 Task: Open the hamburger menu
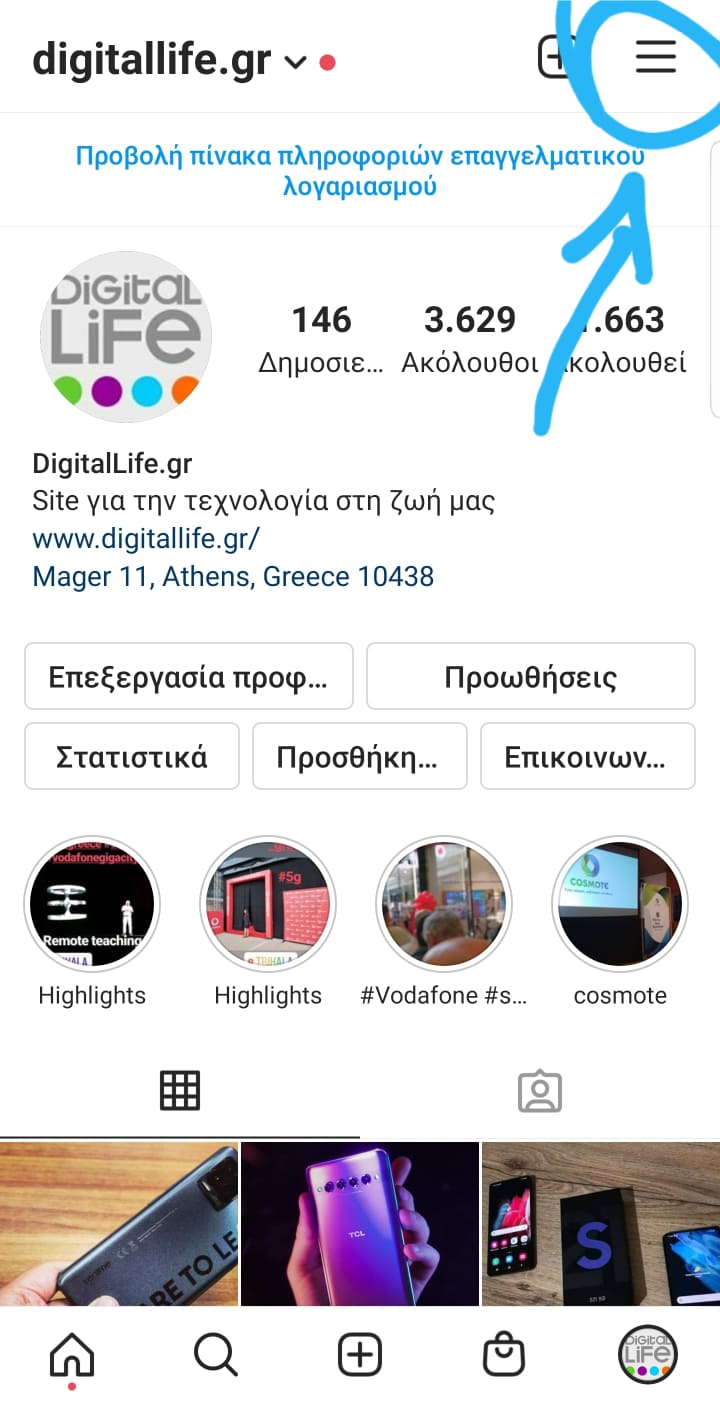click(x=655, y=58)
